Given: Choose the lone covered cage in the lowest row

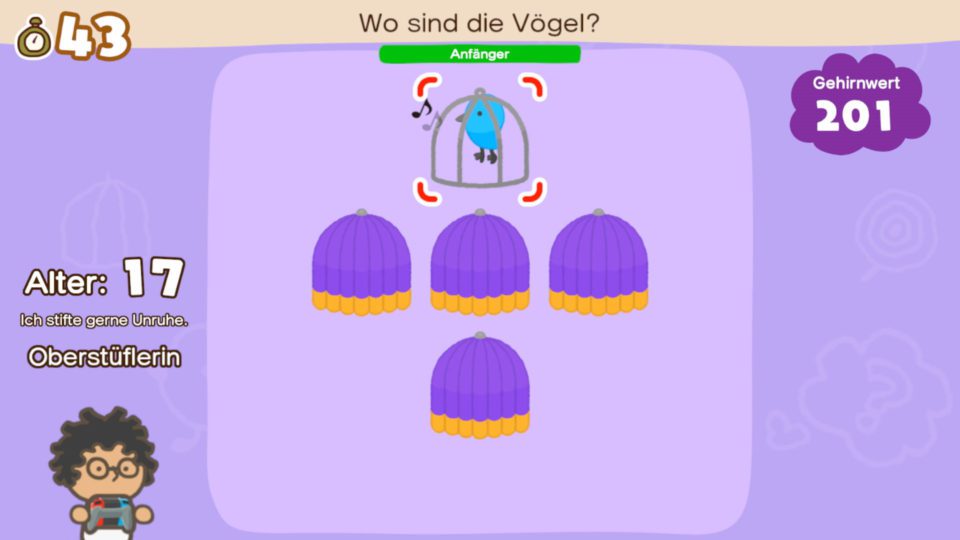Looking at the screenshot, I should (480, 386).
